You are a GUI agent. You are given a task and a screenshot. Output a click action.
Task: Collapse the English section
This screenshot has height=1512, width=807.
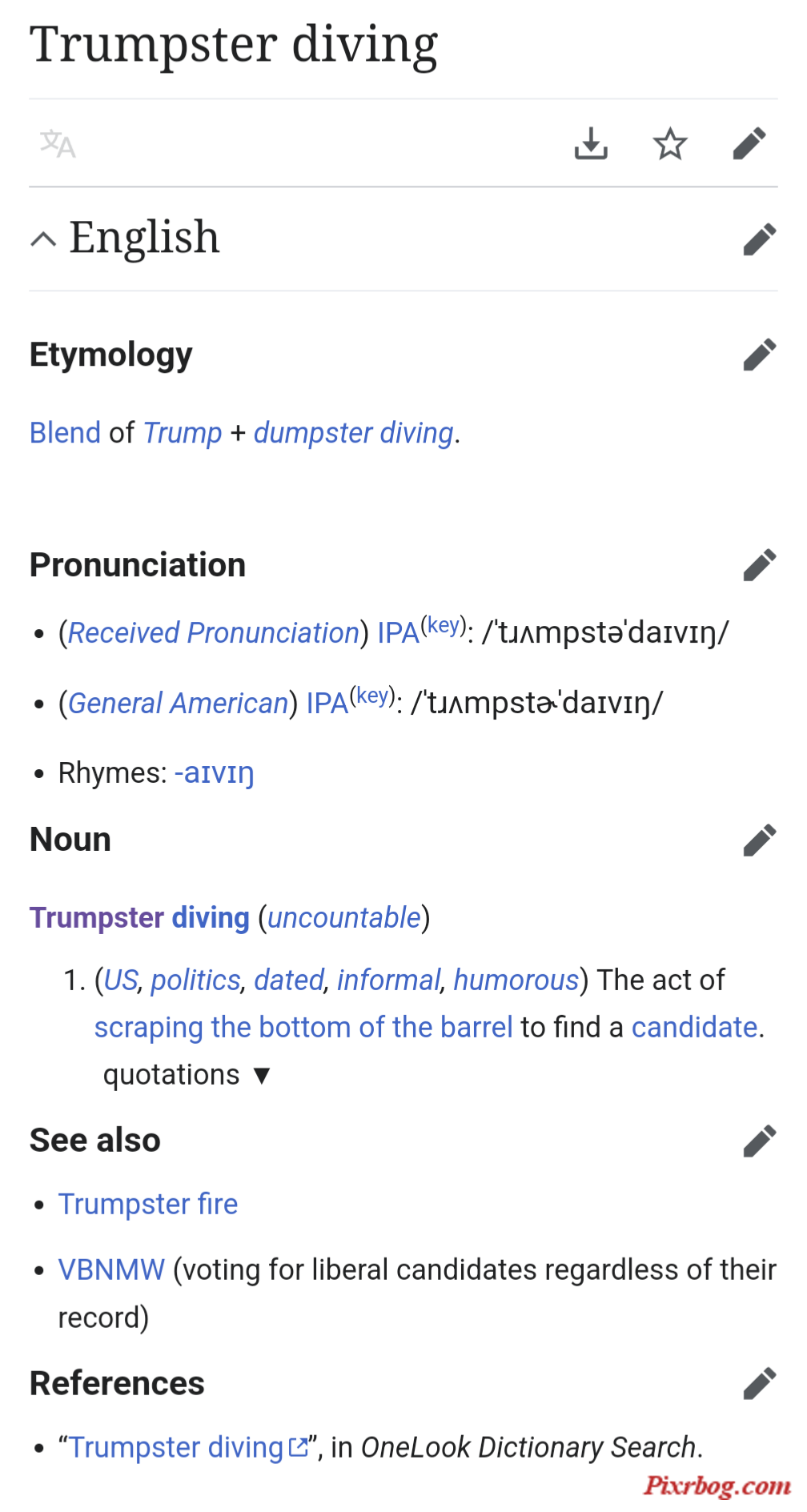(43, 239)
